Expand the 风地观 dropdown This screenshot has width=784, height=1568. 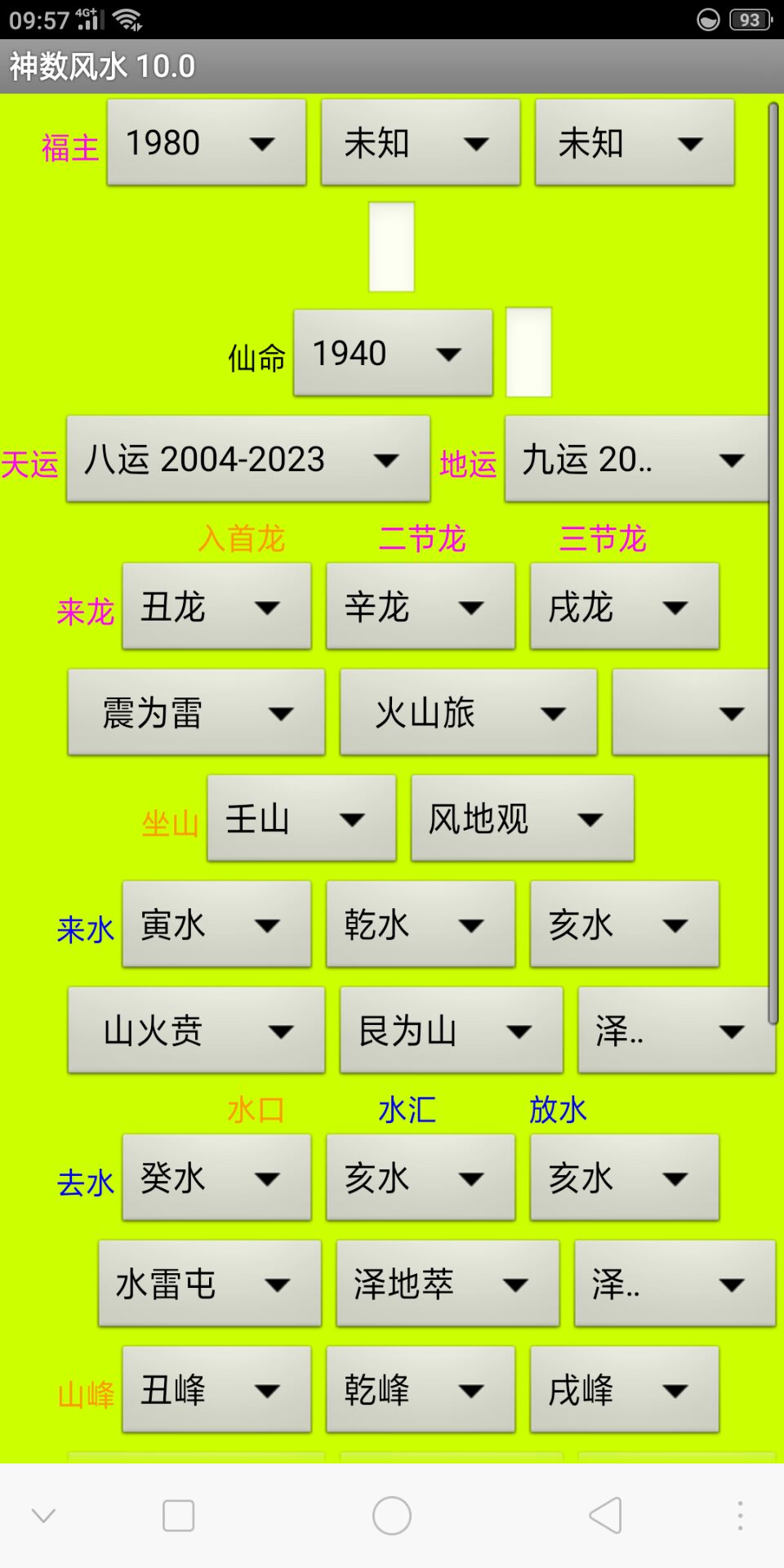point(522,818)
